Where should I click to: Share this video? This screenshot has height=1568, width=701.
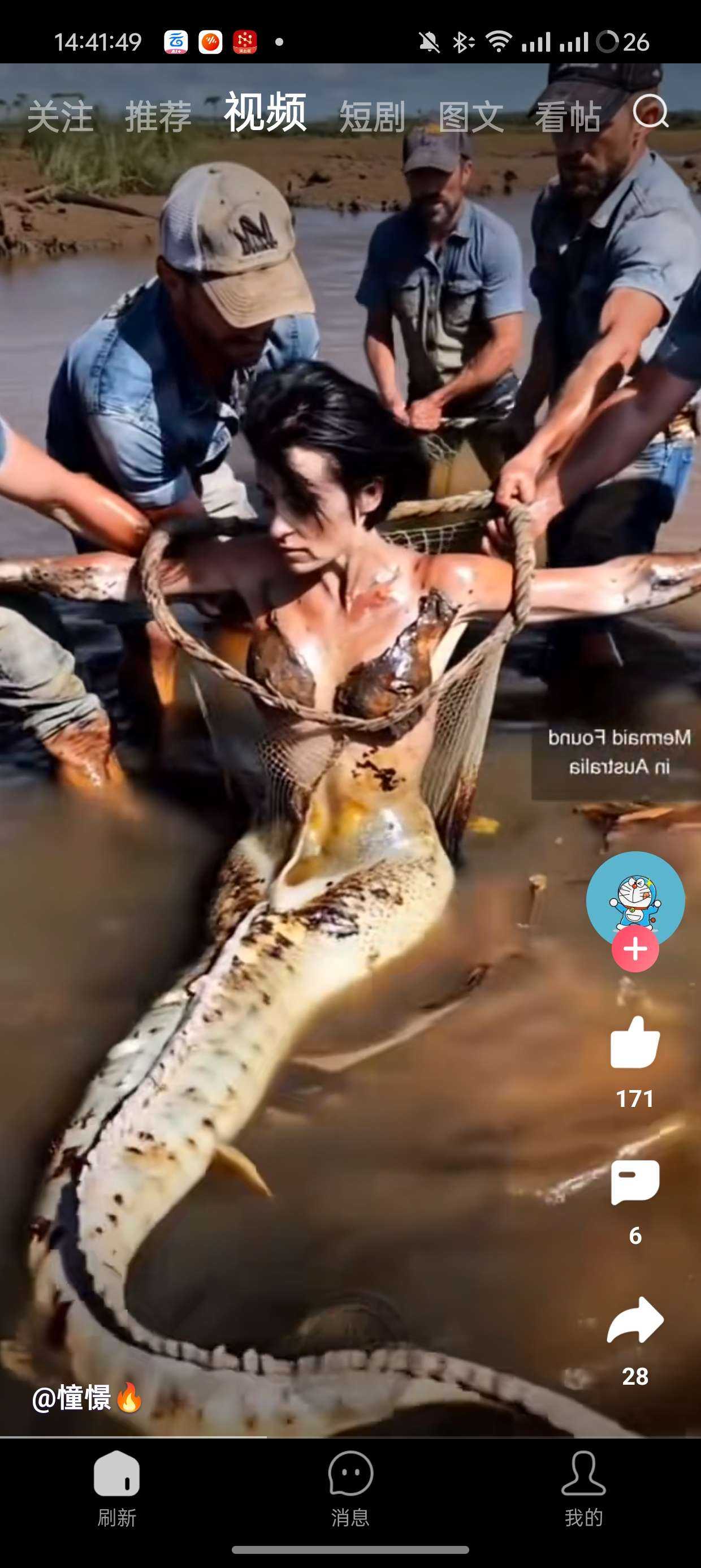coord(635,1320)
